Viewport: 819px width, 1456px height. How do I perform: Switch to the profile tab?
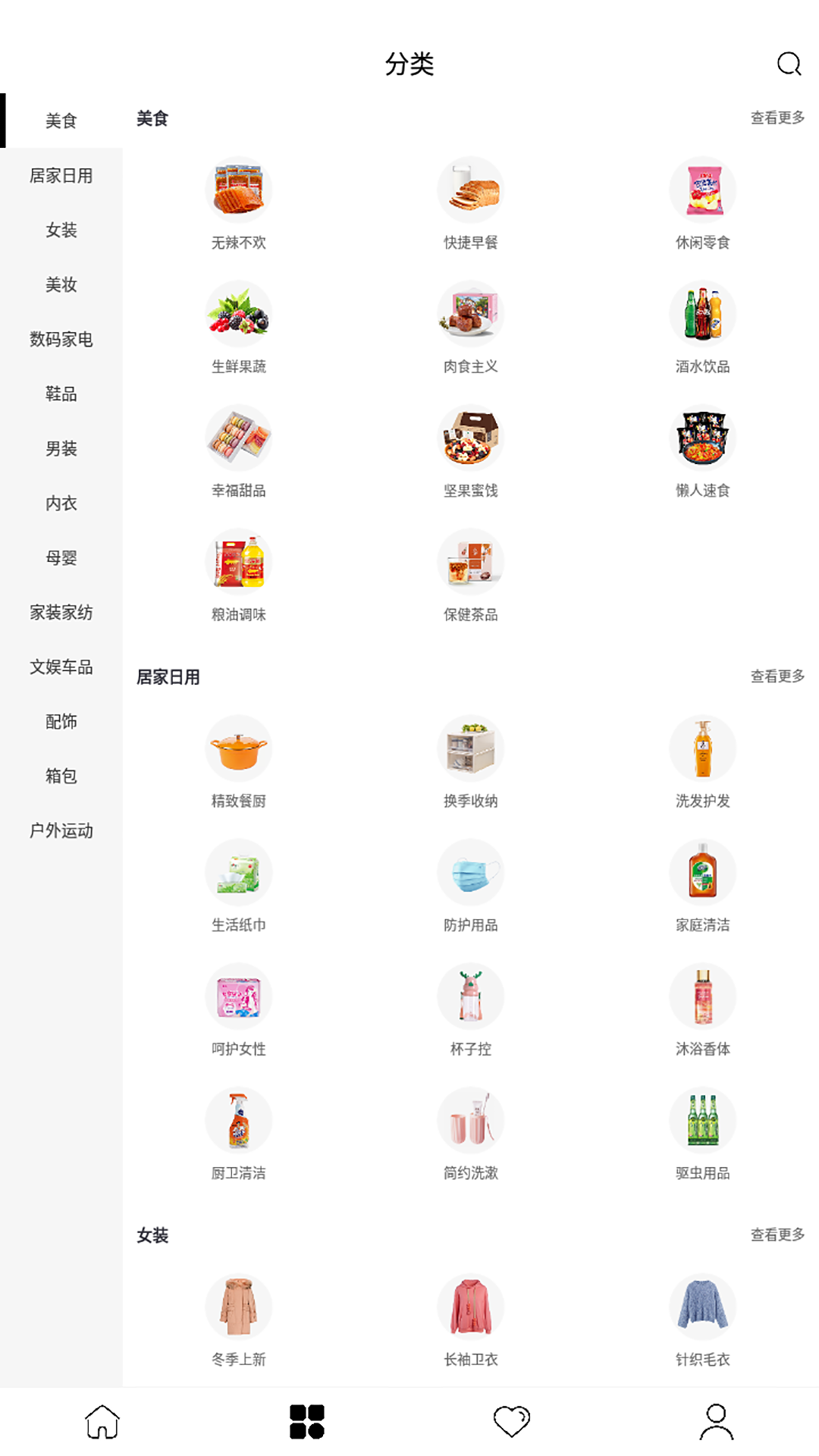point(717,1421)
